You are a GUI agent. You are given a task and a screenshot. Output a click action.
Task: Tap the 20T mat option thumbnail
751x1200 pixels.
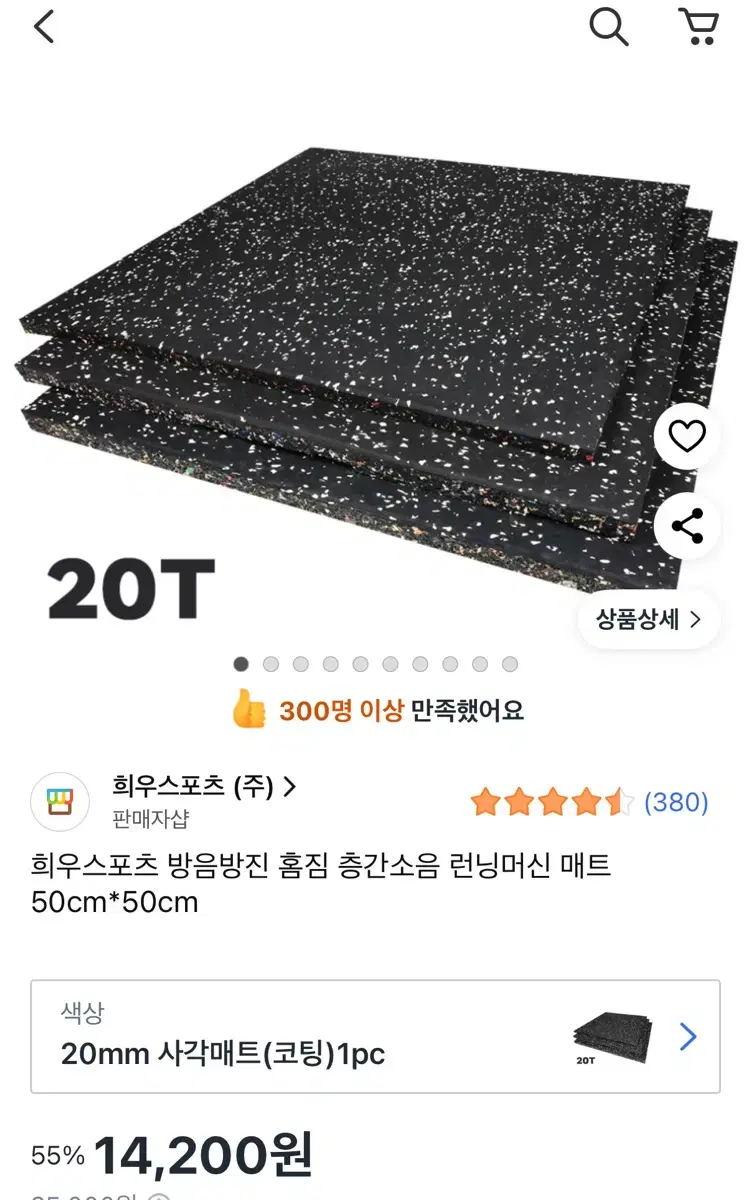click(x=611, y=1037)
